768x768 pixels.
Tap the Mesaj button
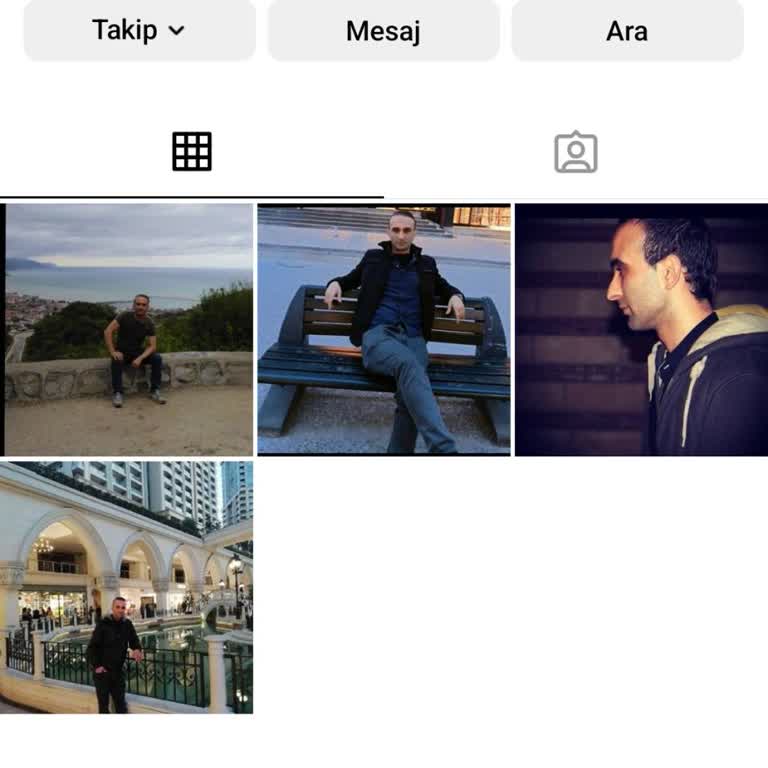(383, 30)
